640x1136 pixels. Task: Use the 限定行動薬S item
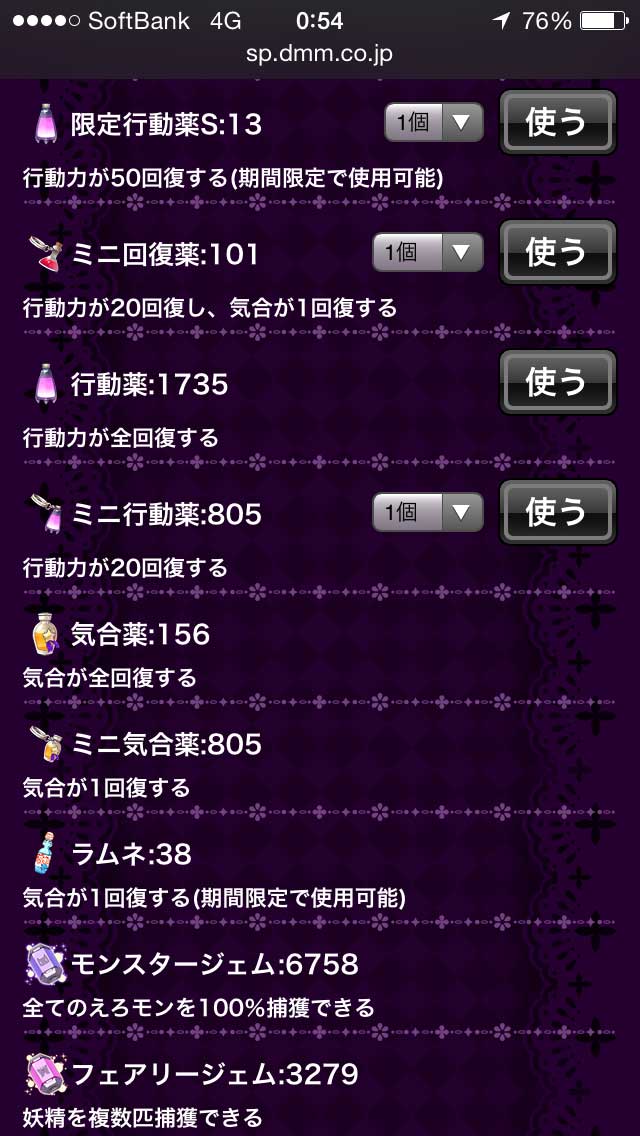coord(557,123)
